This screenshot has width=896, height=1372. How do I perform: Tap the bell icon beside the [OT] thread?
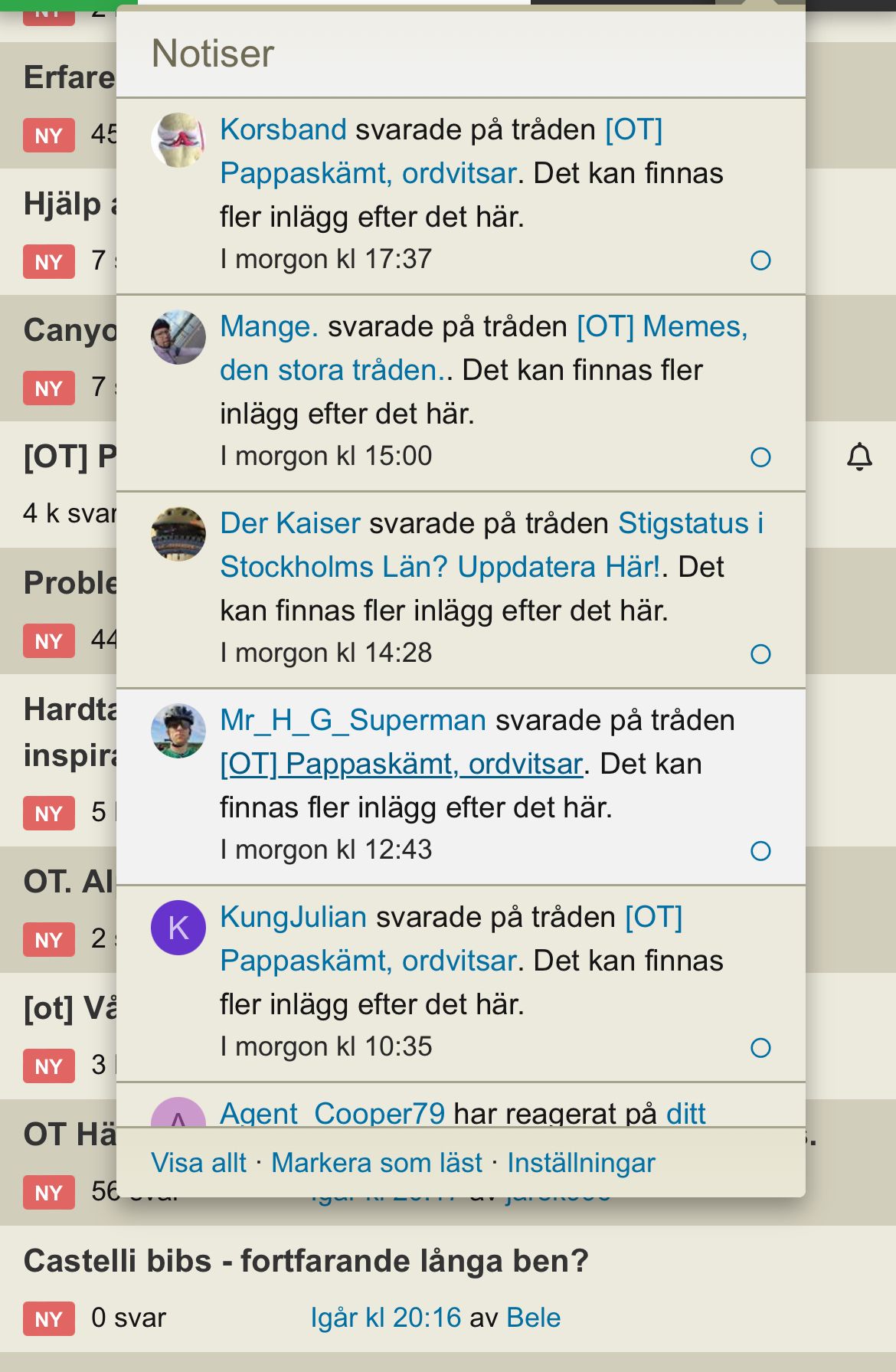859,457
